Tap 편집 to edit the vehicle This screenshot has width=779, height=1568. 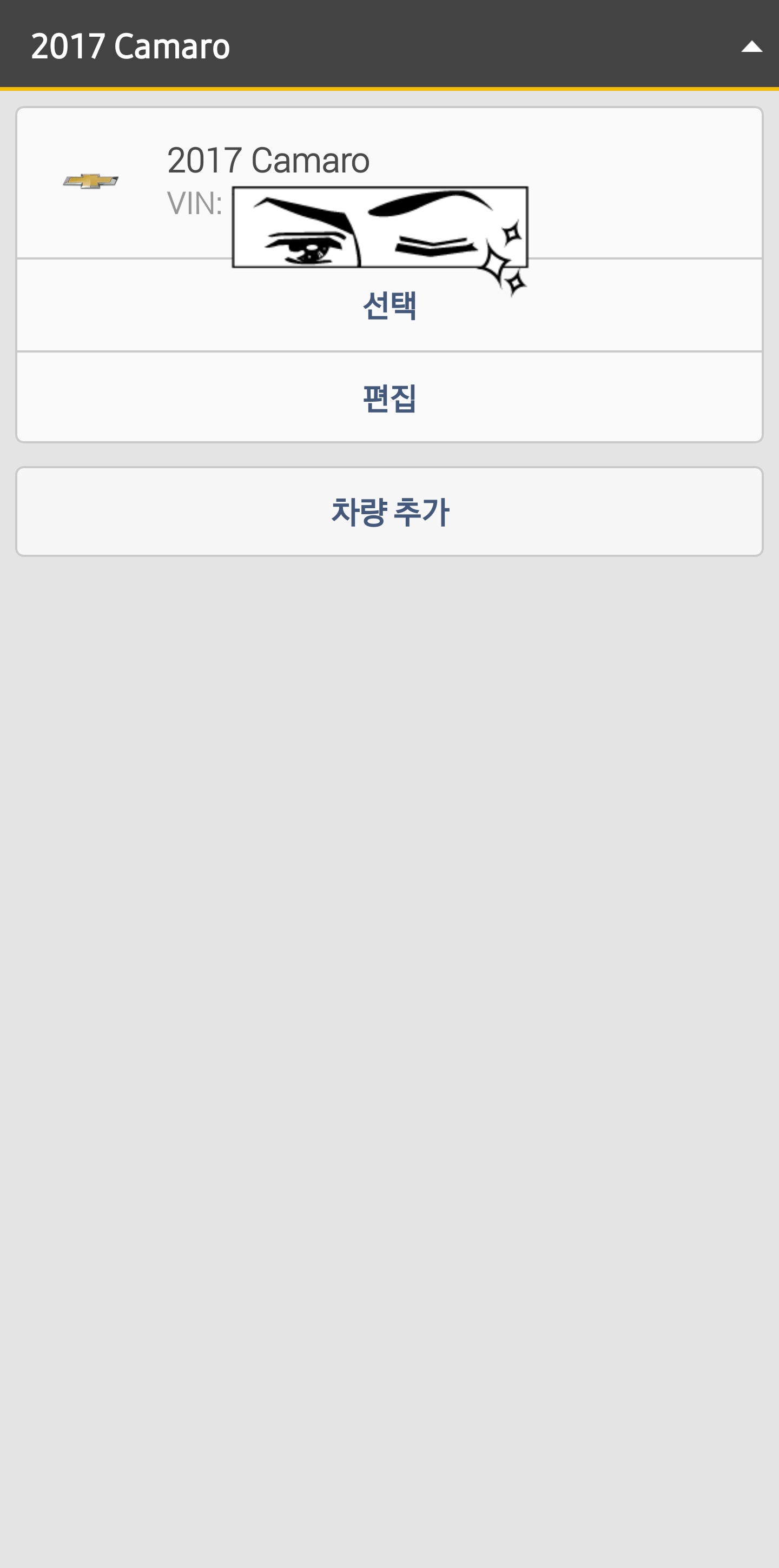tap(389, 397)
